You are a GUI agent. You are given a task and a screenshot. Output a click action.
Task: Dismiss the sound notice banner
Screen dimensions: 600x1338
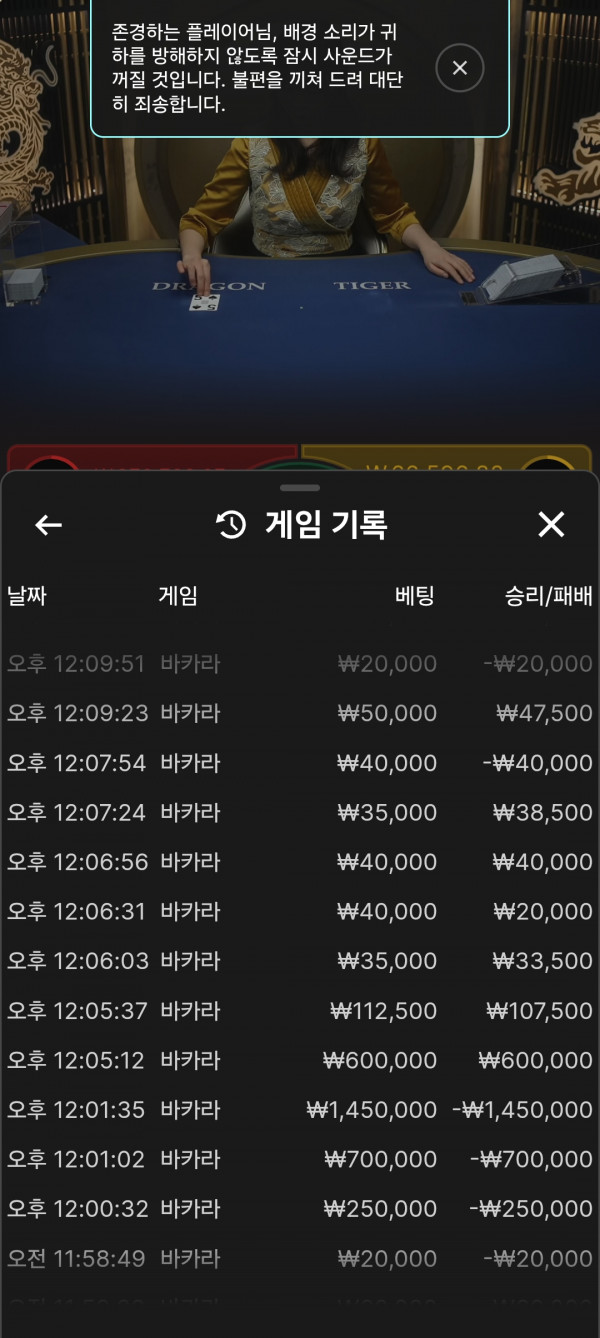tap(460, 68)
